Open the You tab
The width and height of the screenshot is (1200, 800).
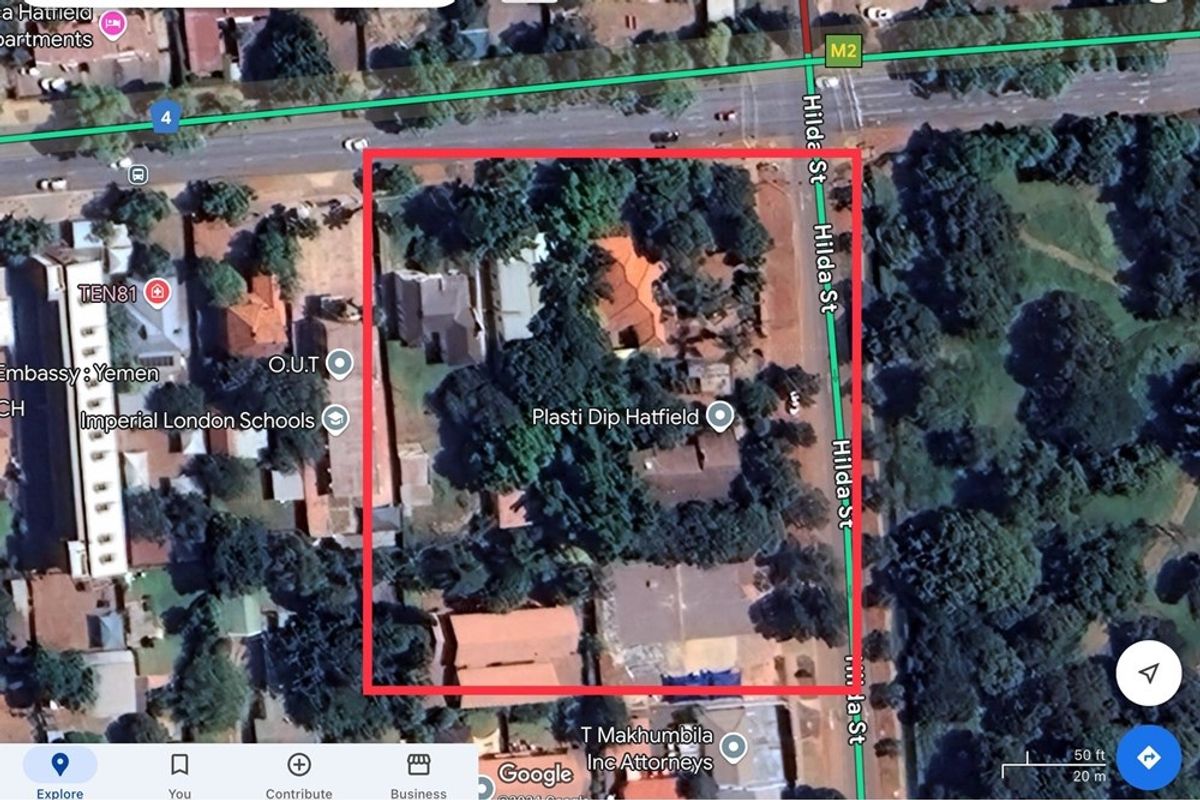pyautogui.click(x=179, y=774)
